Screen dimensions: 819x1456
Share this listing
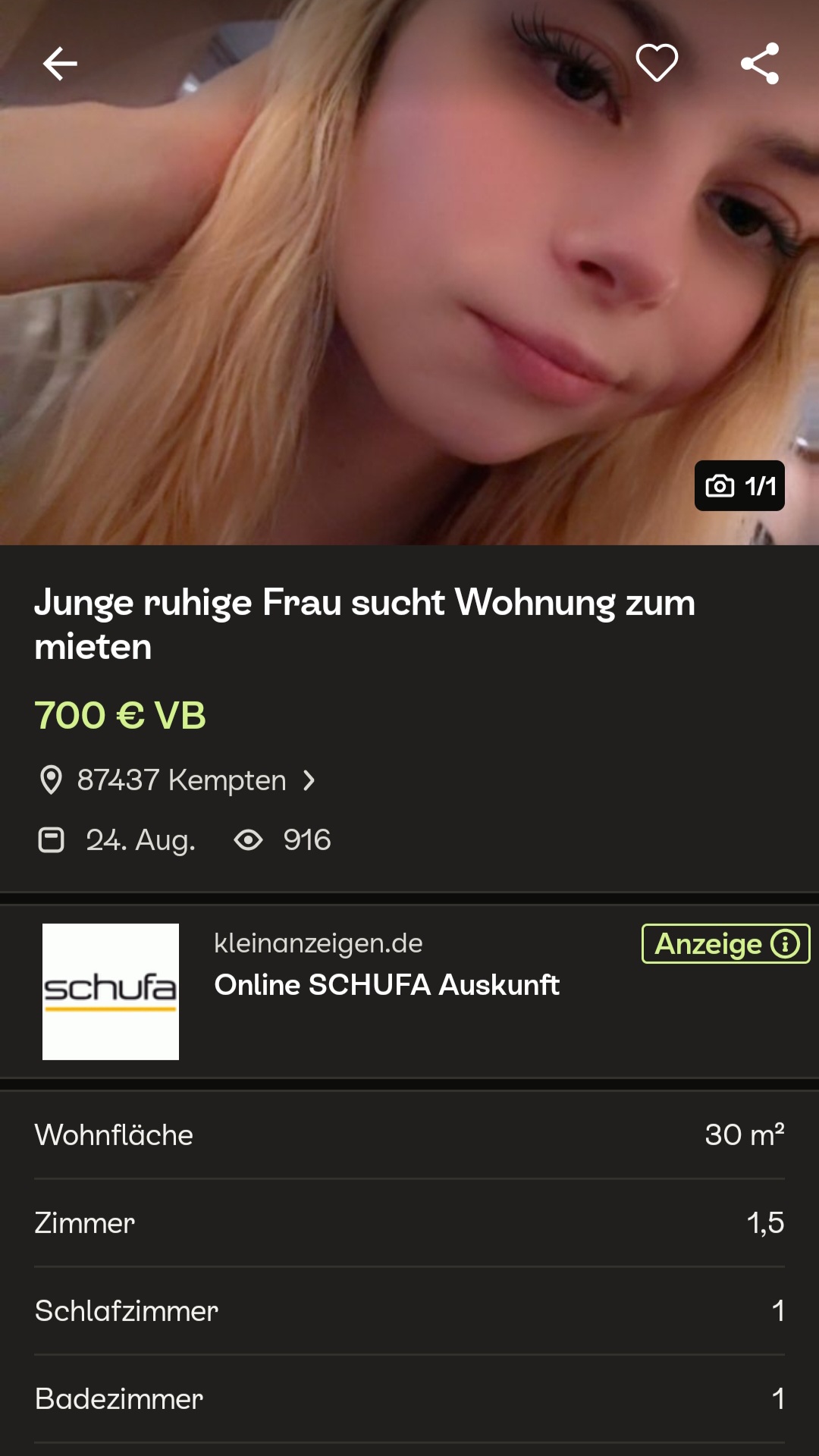[x=760, y=63]
